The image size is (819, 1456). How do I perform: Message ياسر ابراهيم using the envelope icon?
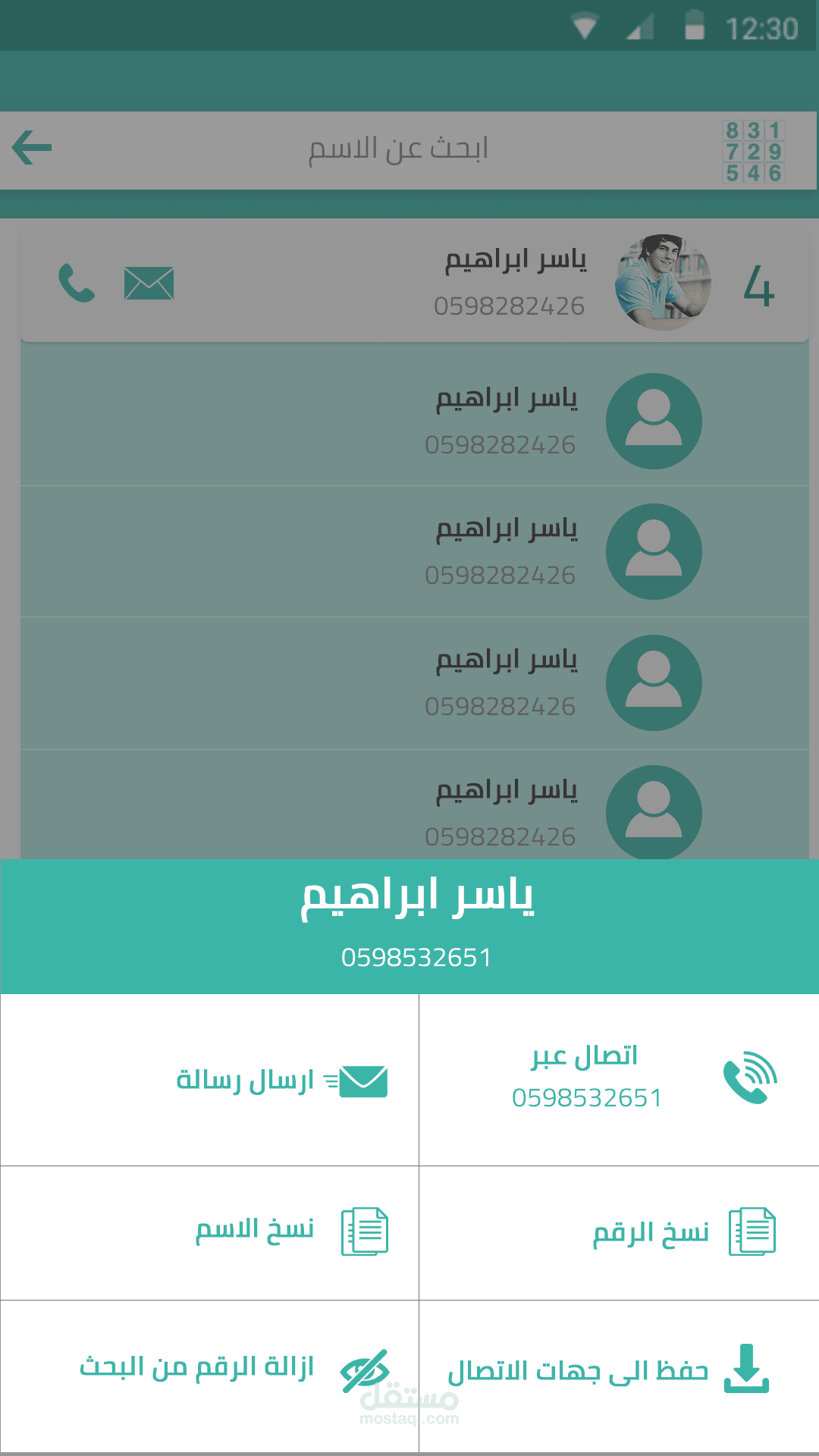click(x=149, y=284)
